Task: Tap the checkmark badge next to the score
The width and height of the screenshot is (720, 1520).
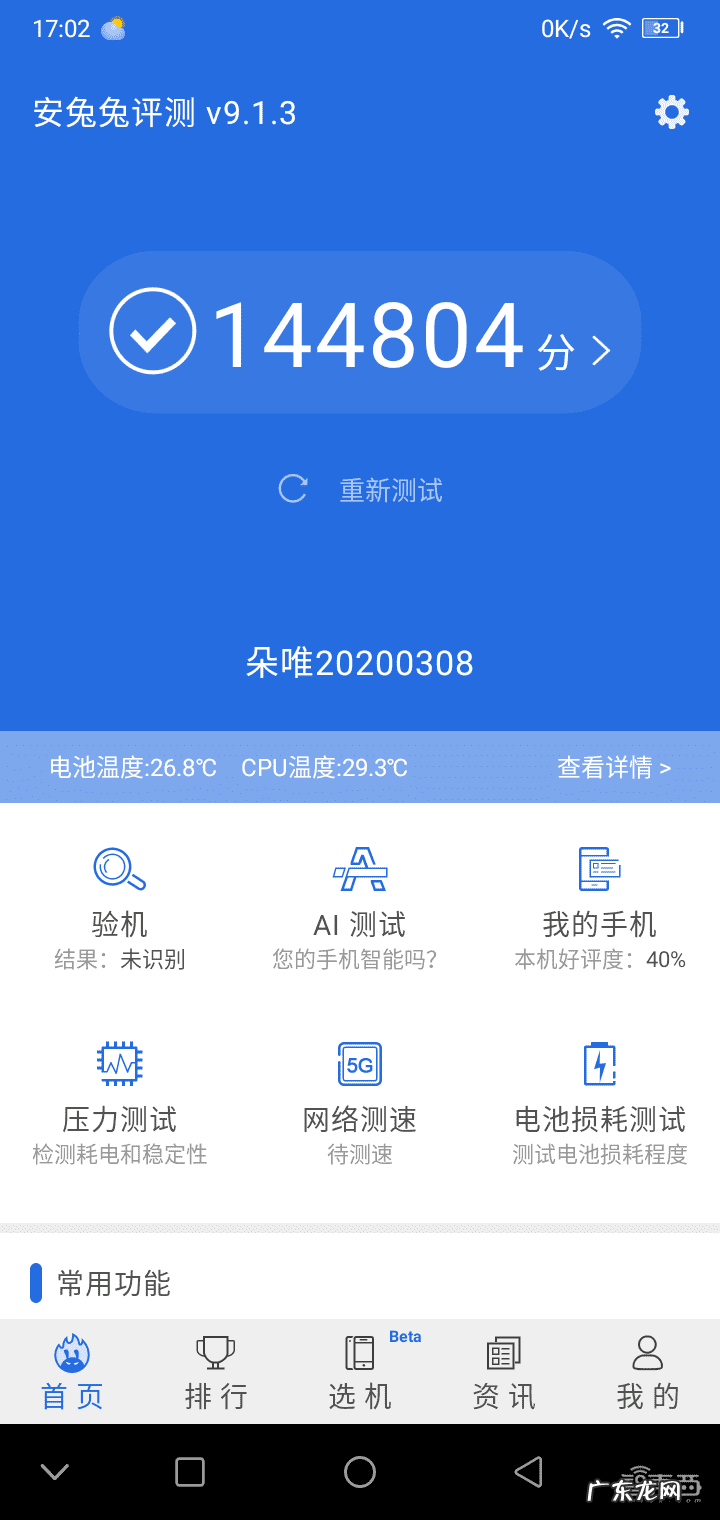Action: [155, 331]
